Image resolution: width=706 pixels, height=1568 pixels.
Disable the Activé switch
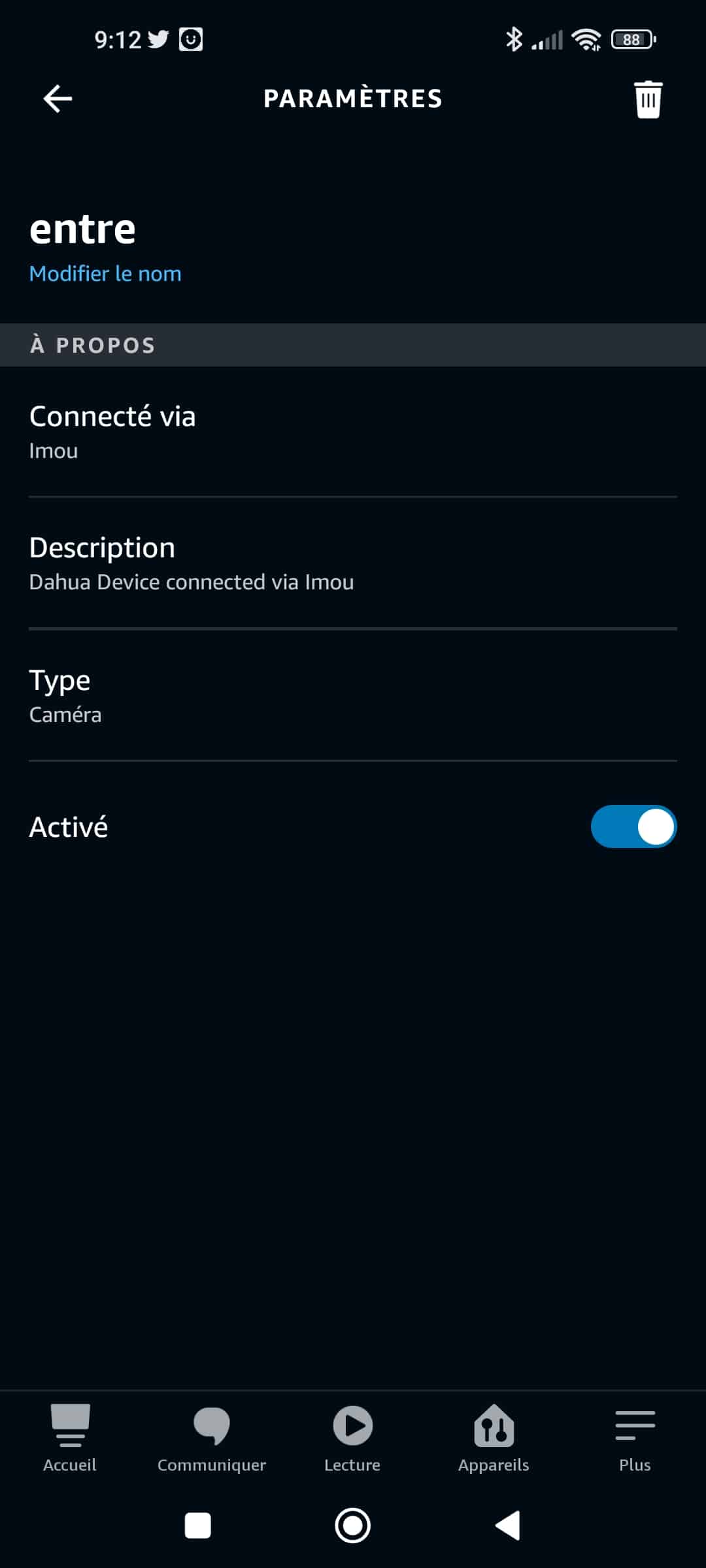[633, 826]
